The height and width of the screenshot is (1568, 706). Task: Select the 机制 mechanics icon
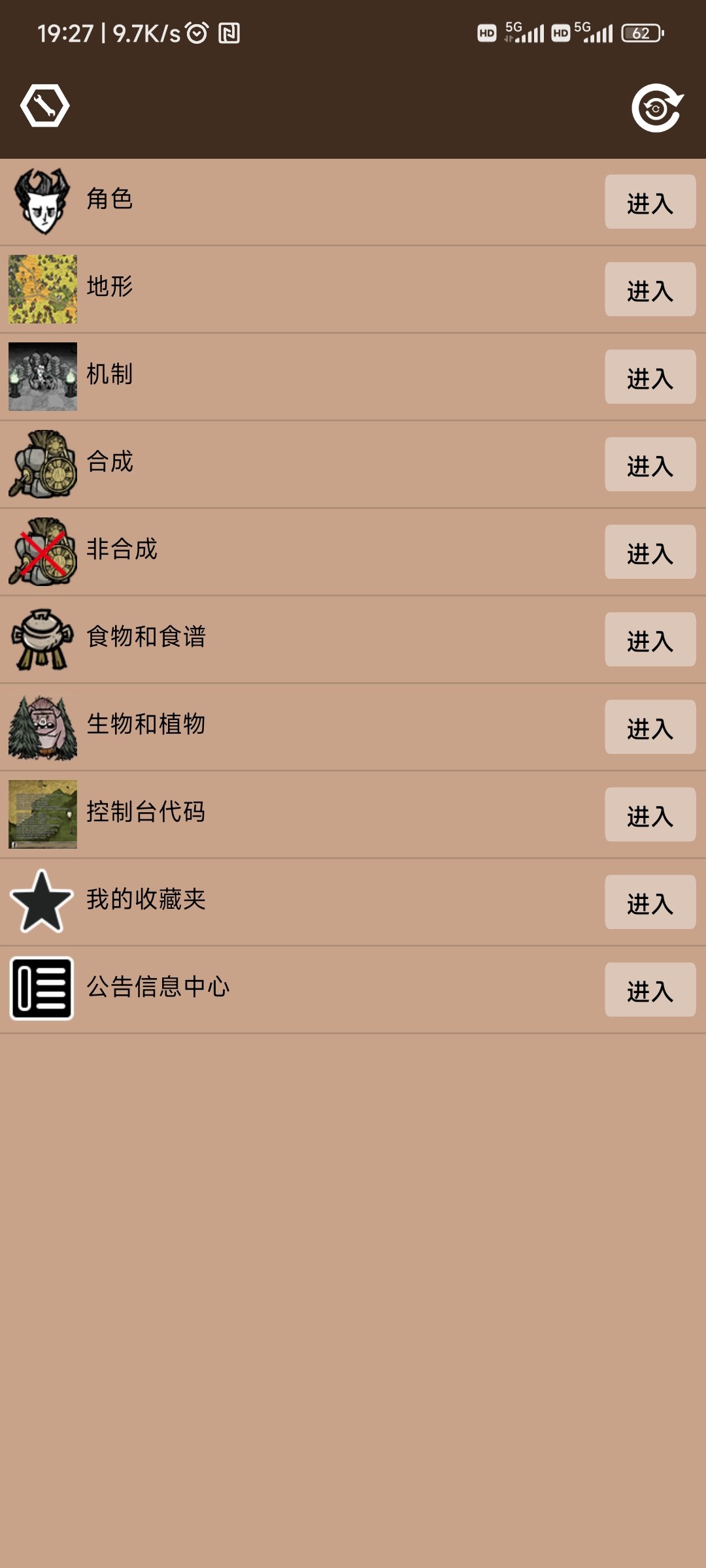(41, 376)
